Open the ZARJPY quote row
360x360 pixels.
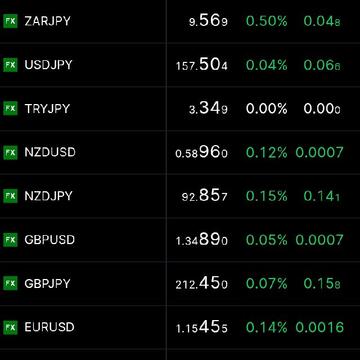[x=180, y=21]
